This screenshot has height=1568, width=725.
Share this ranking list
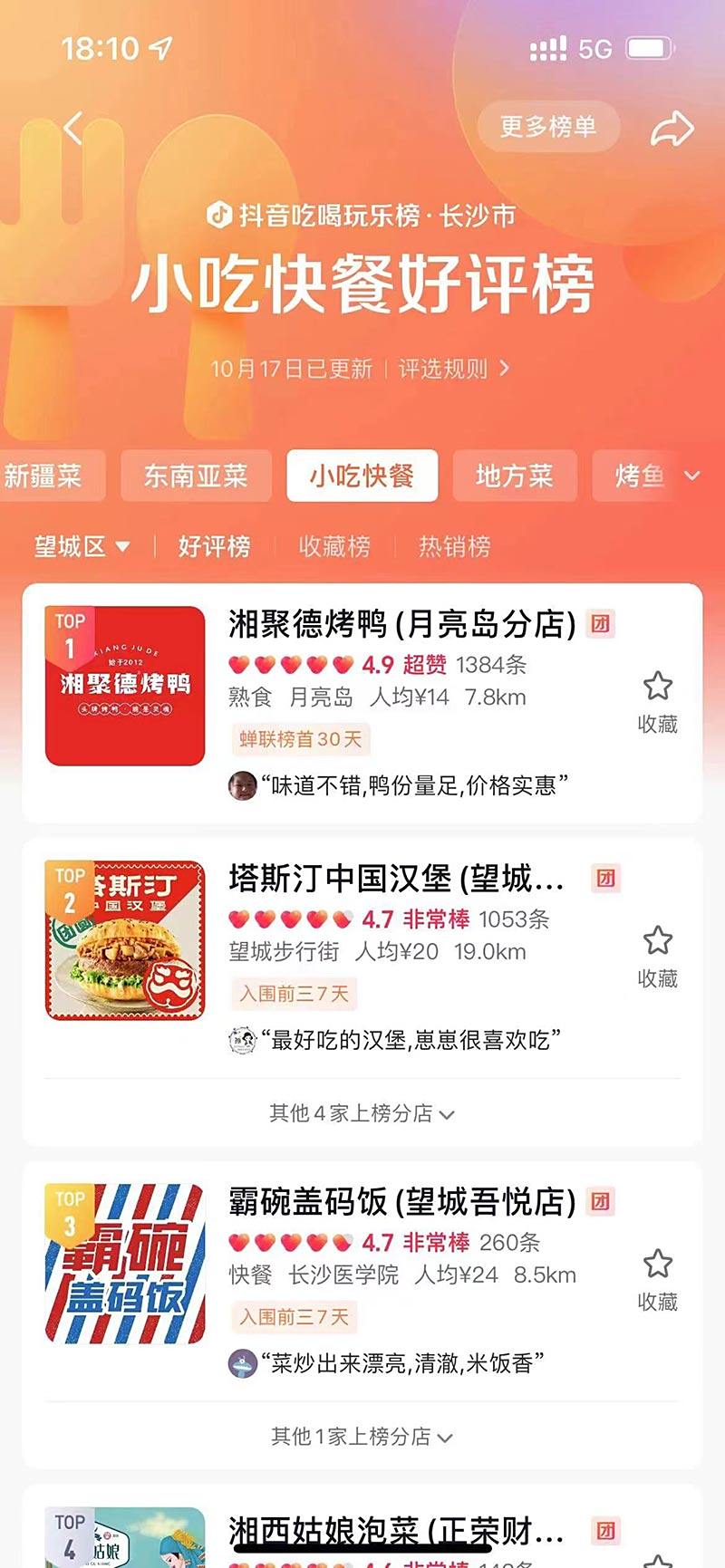672,129
